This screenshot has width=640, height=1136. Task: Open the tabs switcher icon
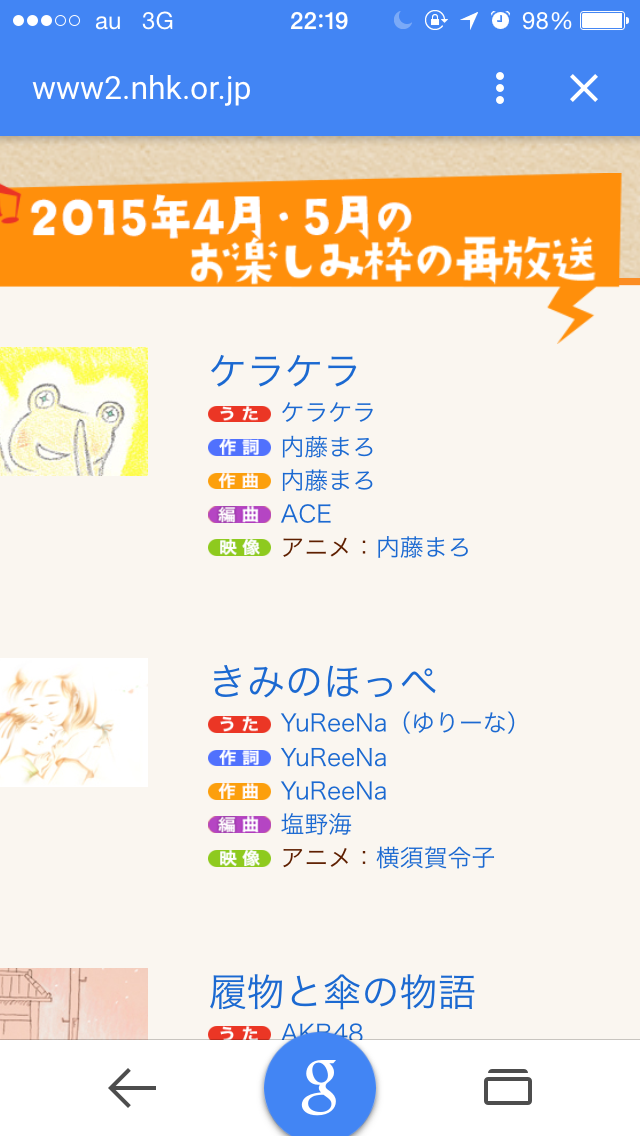click(508, 1088)
